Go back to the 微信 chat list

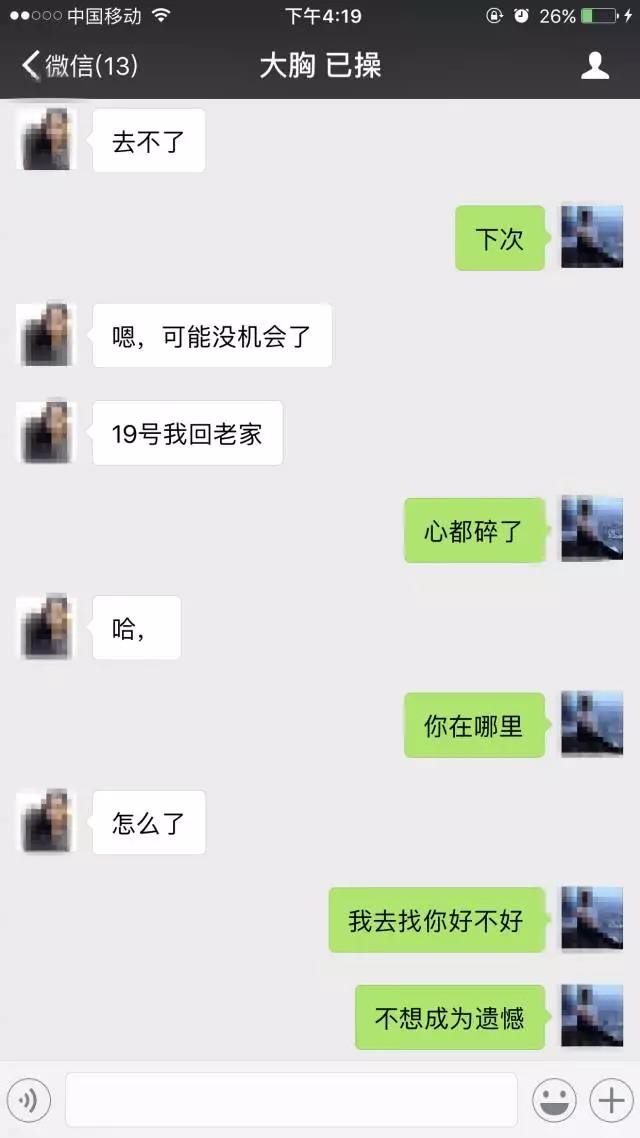pos(78,66)
